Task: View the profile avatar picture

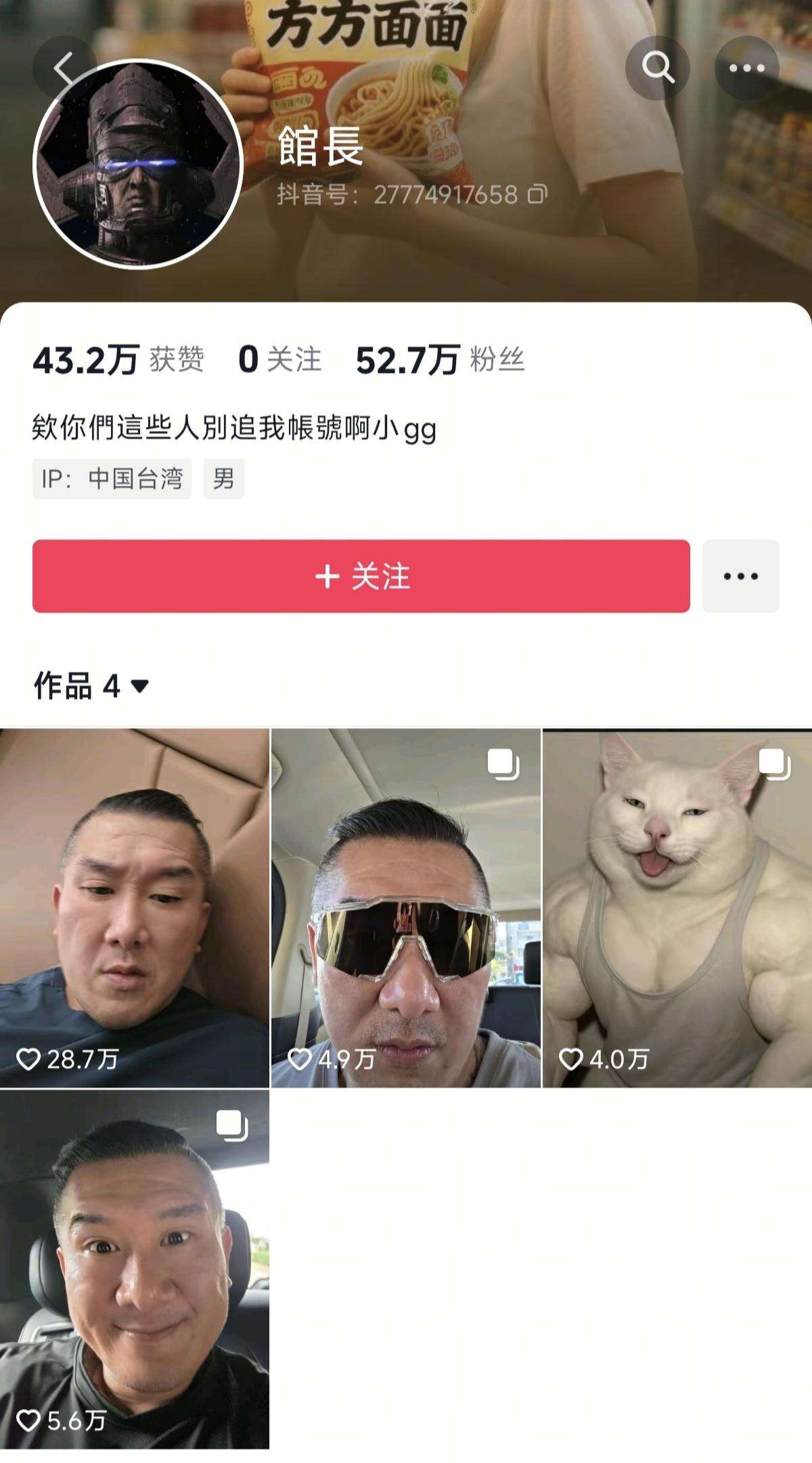Action: [137, 166]
